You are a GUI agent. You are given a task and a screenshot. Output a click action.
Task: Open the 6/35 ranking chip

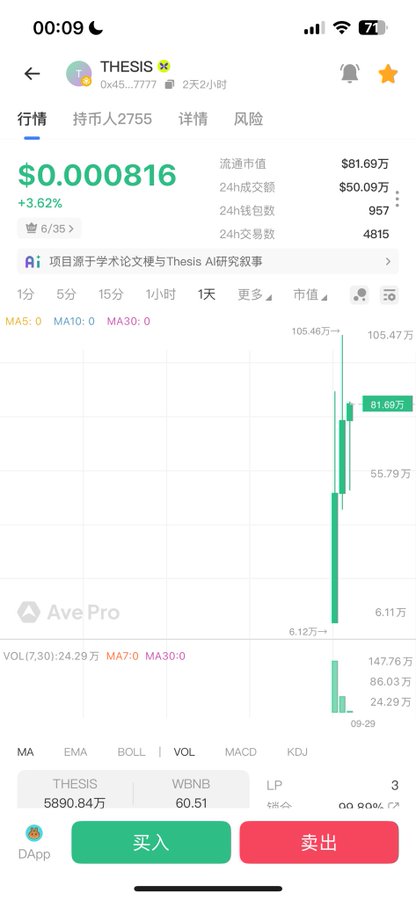coord(49,228)
